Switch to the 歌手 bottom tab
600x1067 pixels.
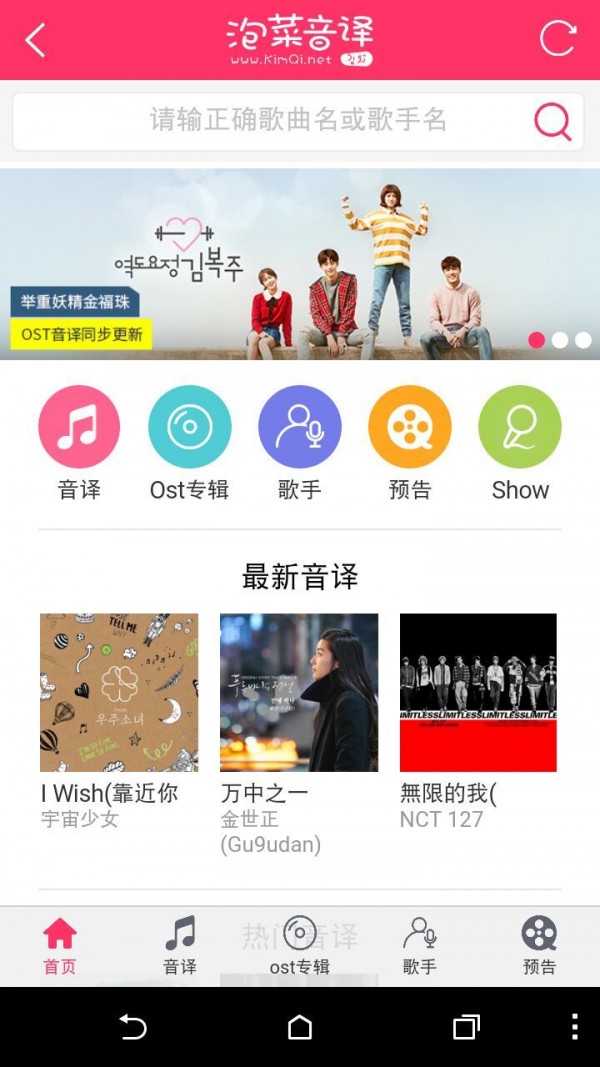pyautogui.click(x=420, y=946)
